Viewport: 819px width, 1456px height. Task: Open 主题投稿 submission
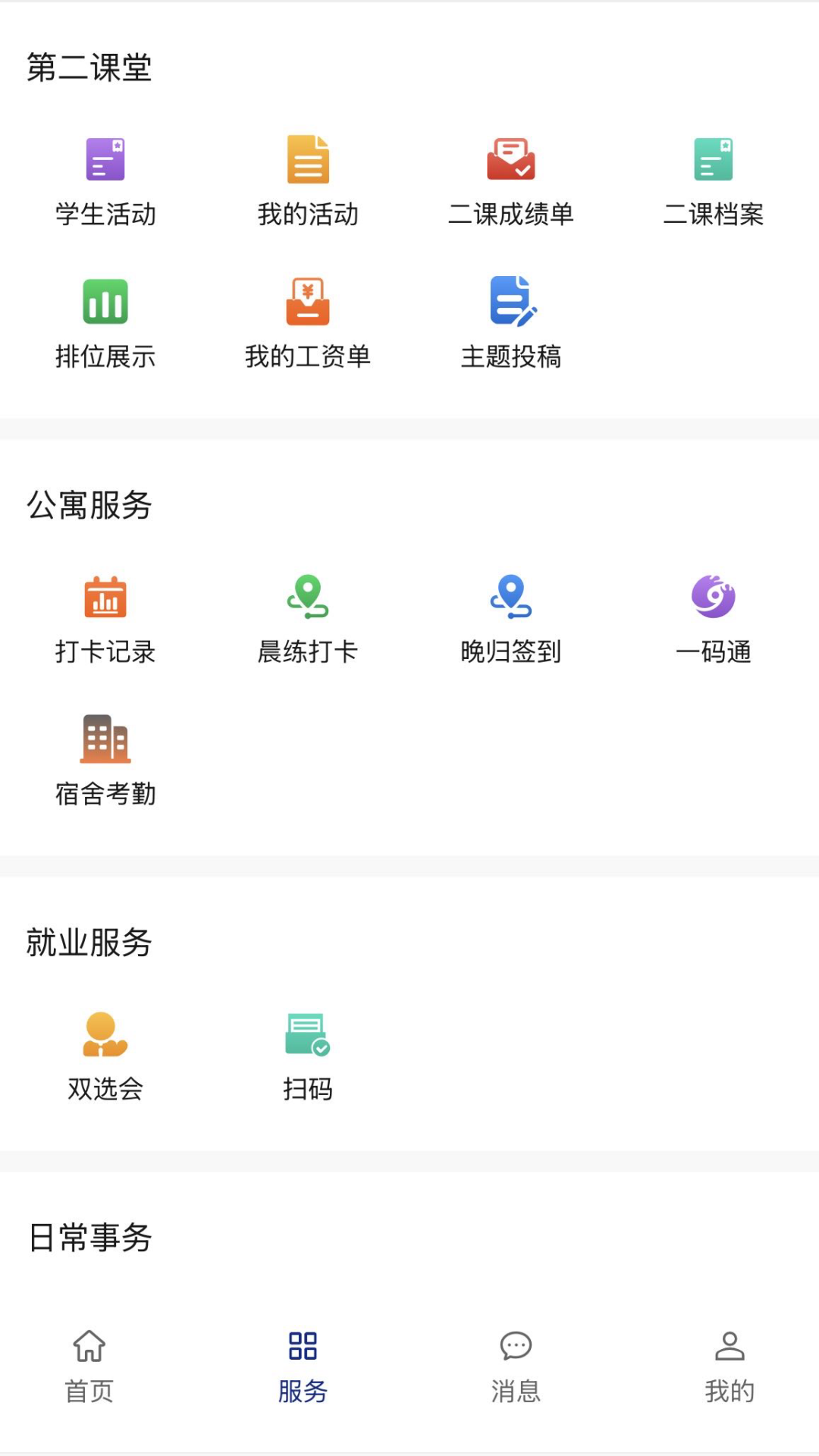click(510, 322)
